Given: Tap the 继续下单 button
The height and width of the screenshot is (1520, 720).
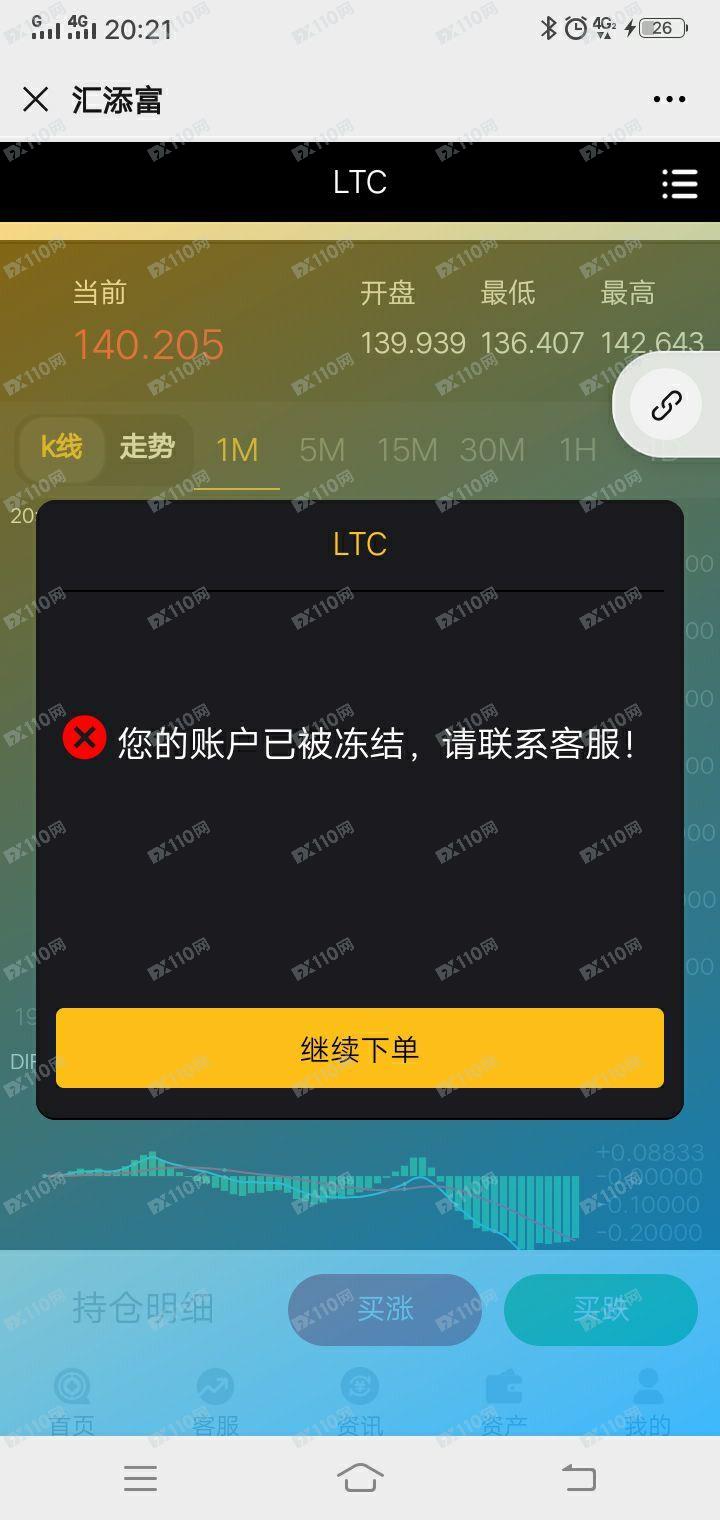Looking at the screenshot, I should click(360, 1048).
